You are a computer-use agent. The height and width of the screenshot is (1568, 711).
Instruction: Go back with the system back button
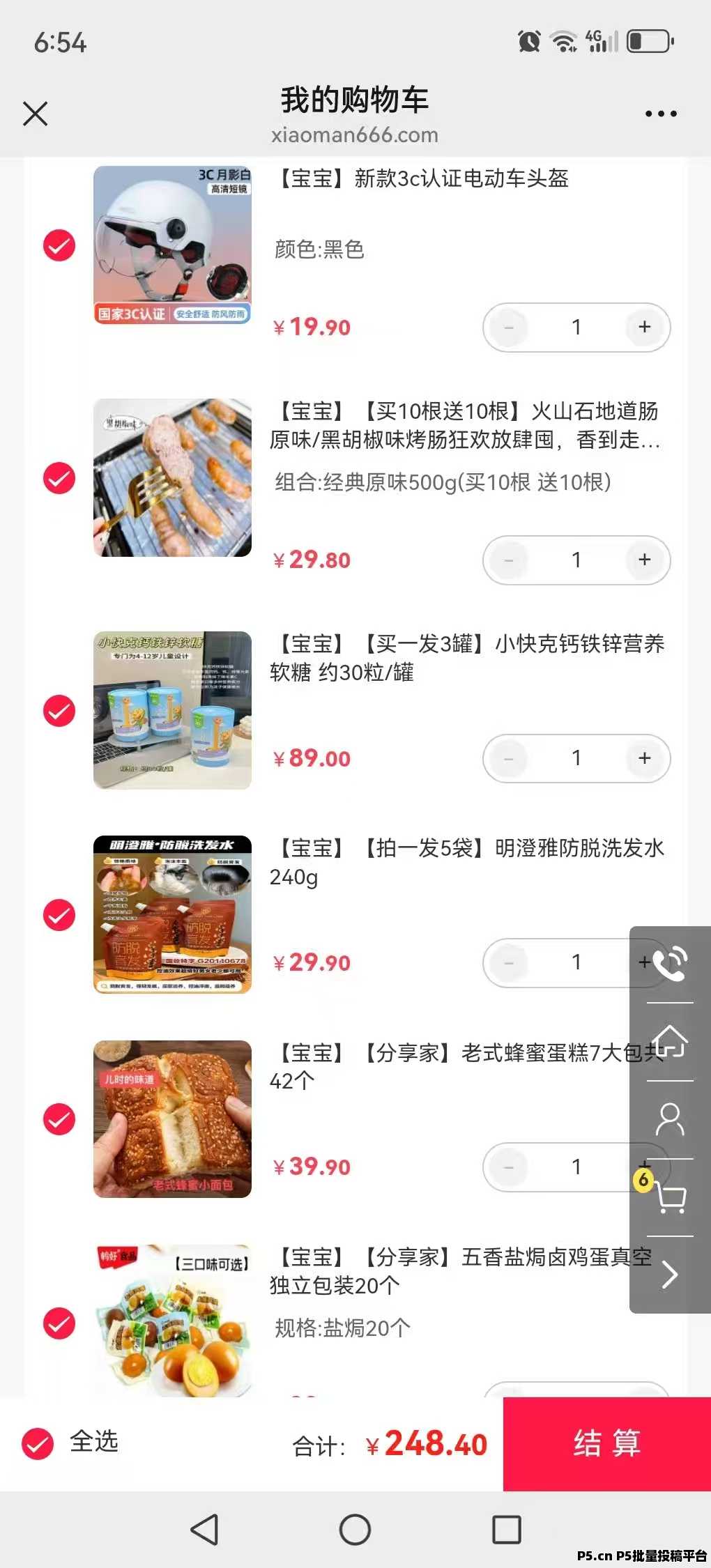point(204,1530)
